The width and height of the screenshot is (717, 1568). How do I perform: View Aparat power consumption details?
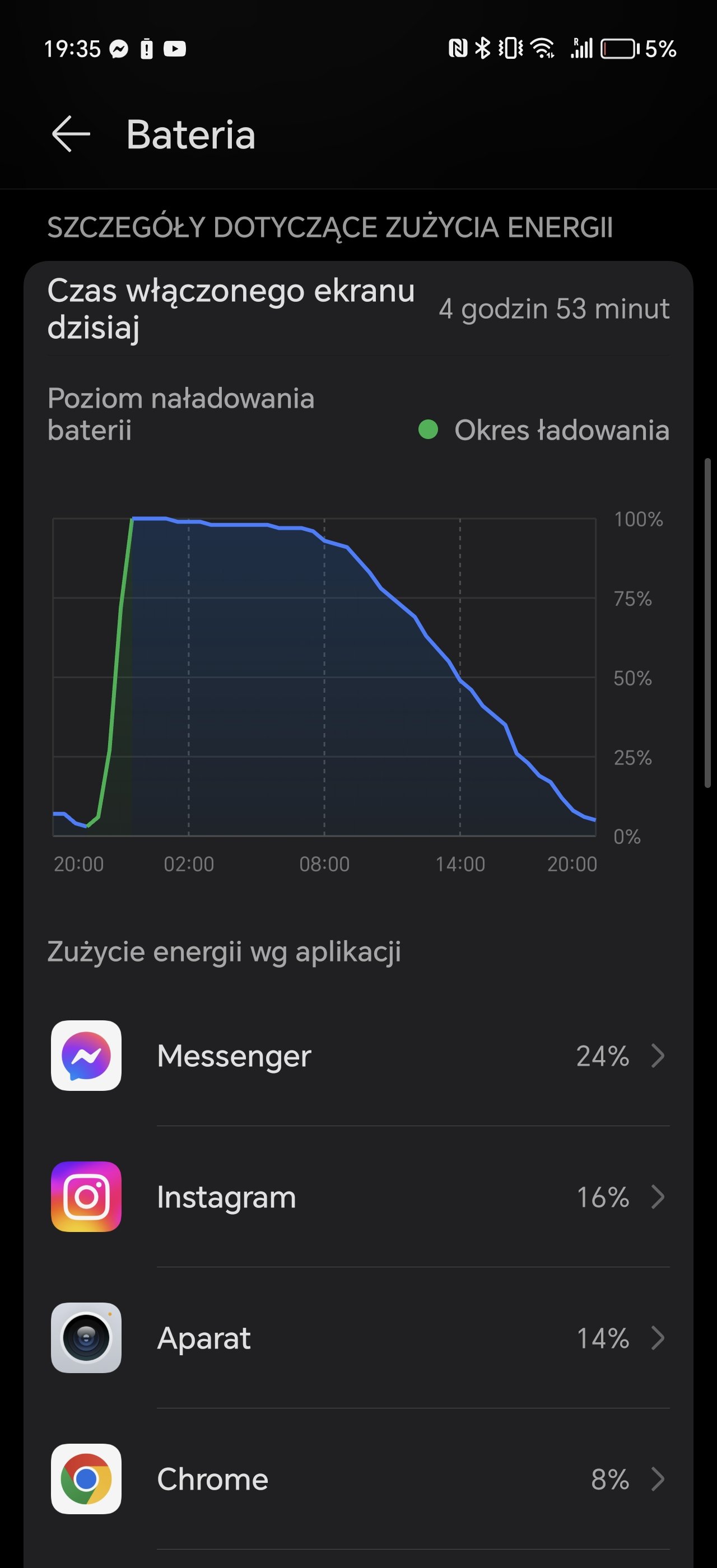pos(358,1338)
